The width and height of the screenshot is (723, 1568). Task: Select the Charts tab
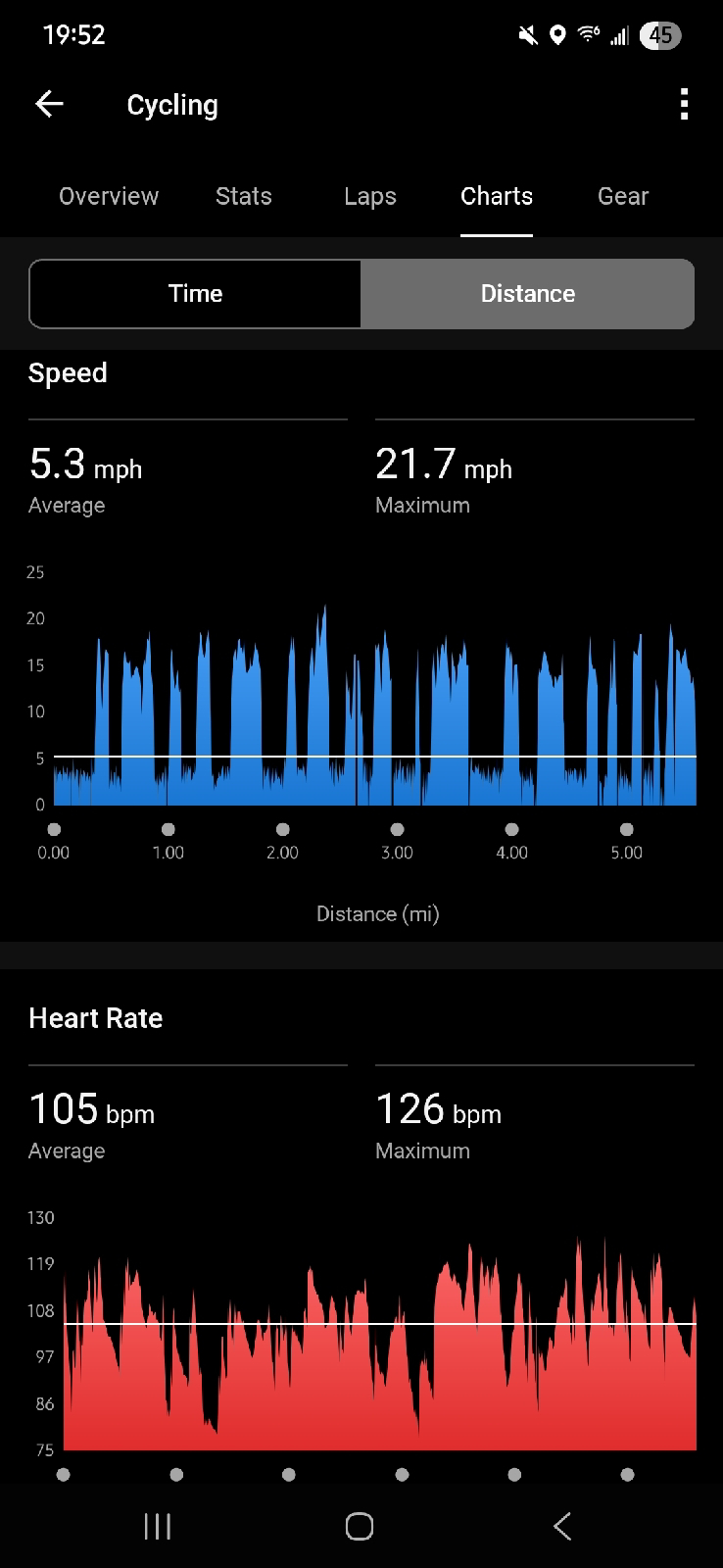click(x=497, y=196)
